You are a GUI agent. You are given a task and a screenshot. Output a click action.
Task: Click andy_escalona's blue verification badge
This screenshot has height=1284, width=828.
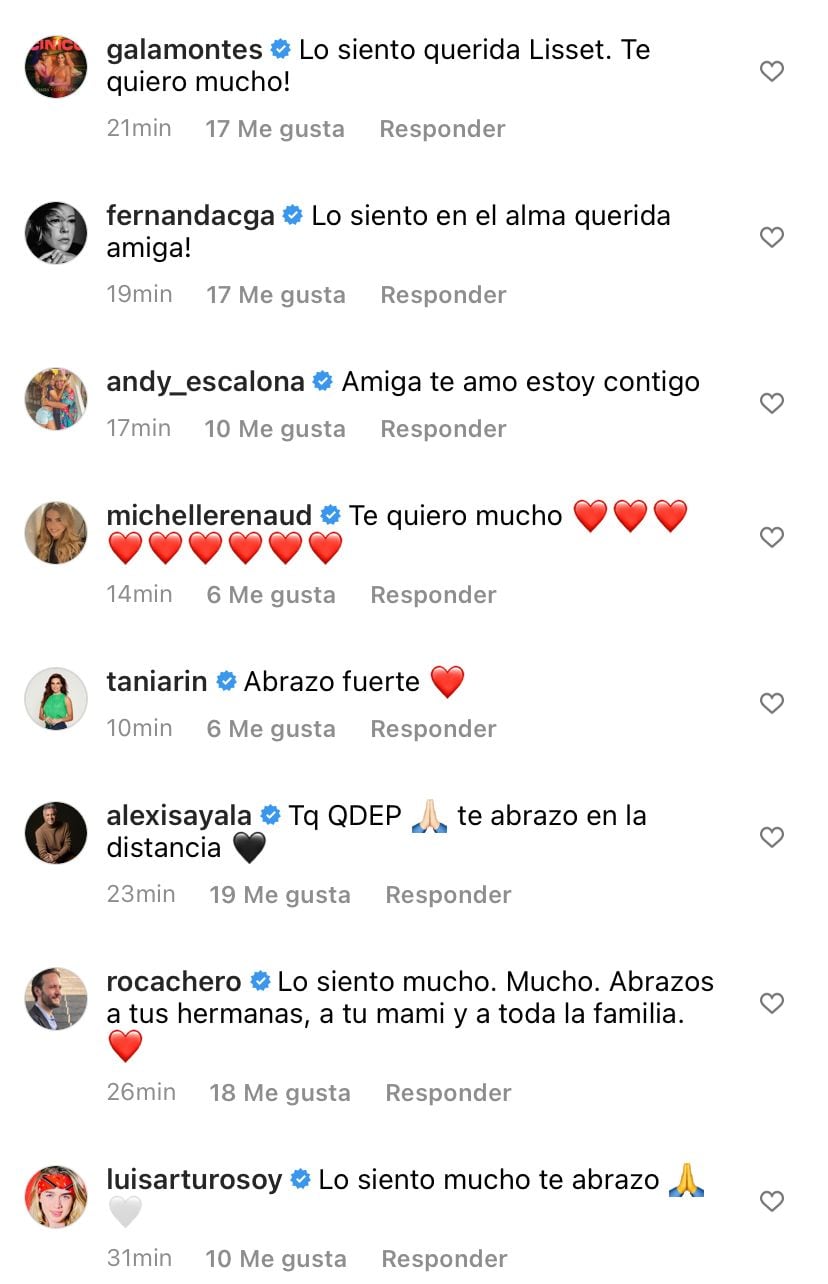click(321, 381)
